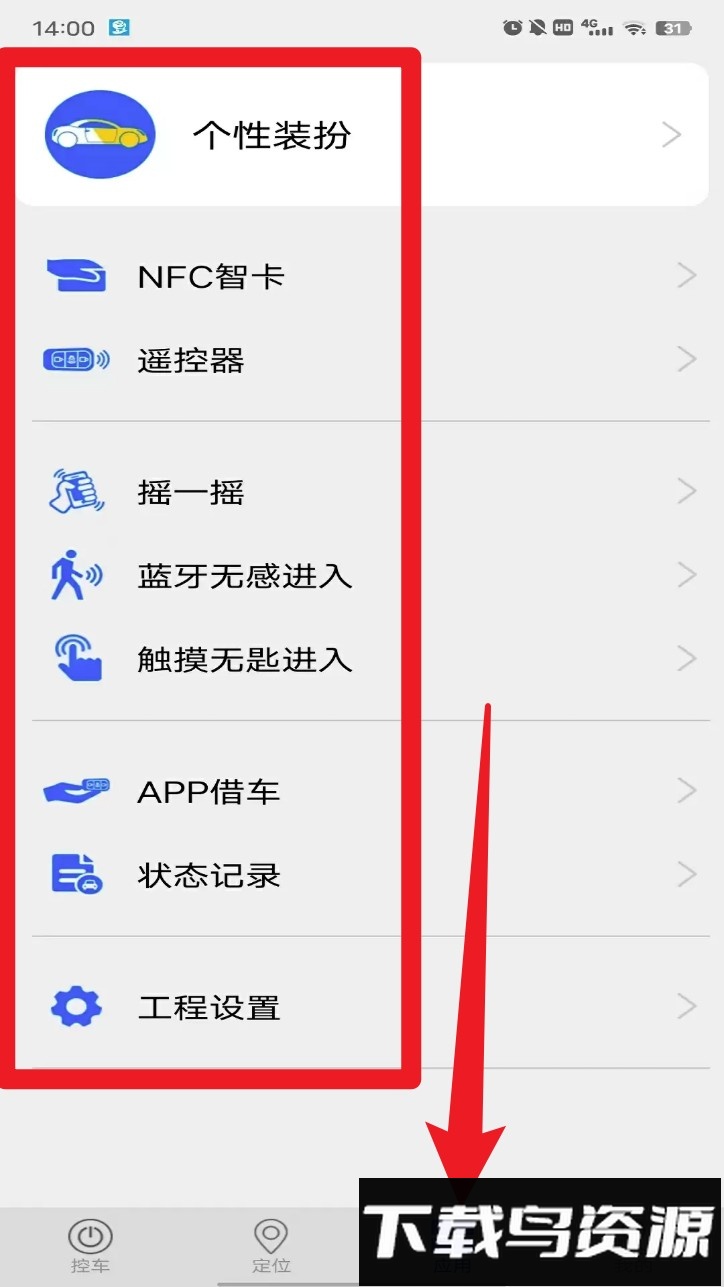
Task: Tap the car avatar icon beside 个性装扮
Action: 99,134
